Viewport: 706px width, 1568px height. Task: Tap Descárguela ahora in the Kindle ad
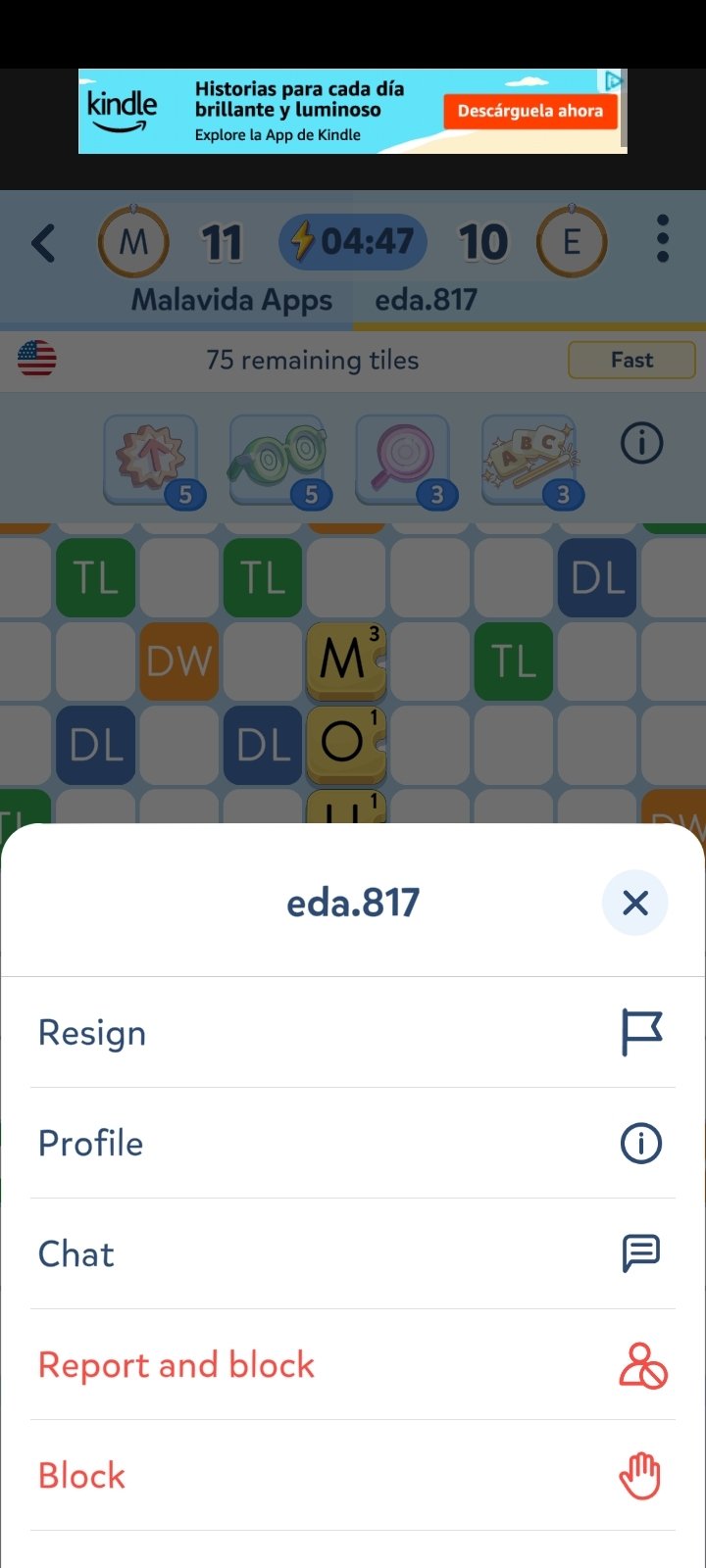tap(529, 111)
